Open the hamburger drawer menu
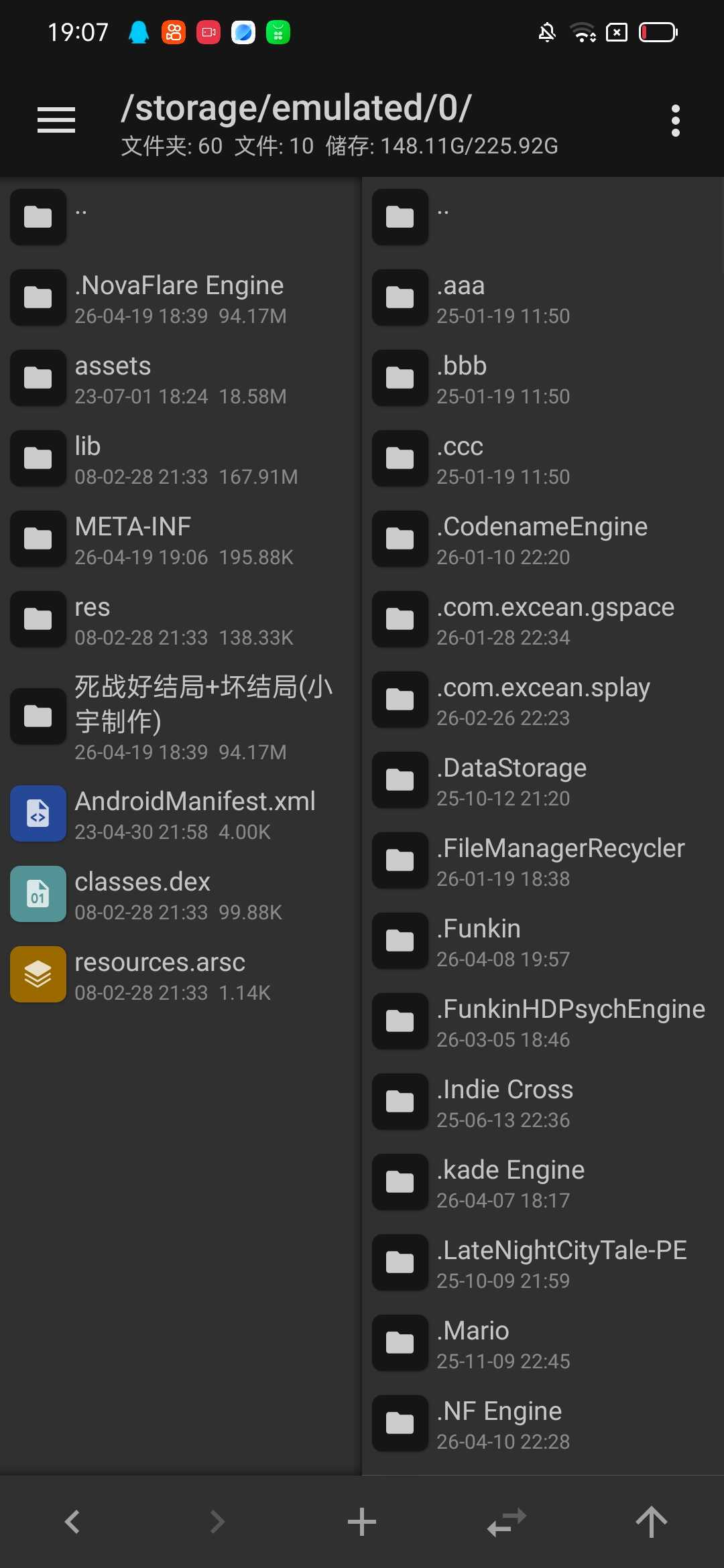Image resolution: width=724 pixels, height=1568 pixels. click(x=56, y=121)
